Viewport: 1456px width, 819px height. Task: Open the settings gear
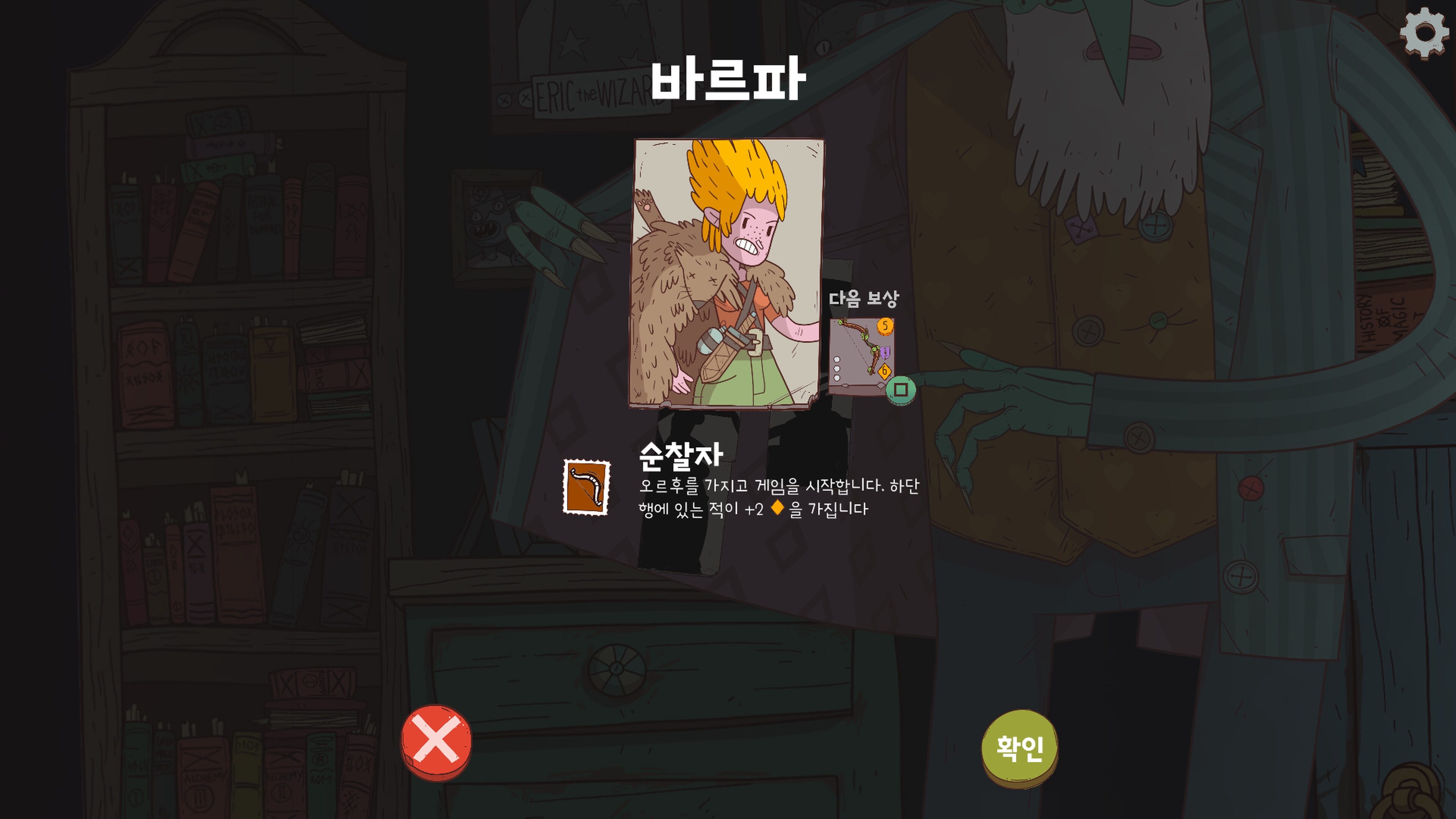[x=1425, y=32]
